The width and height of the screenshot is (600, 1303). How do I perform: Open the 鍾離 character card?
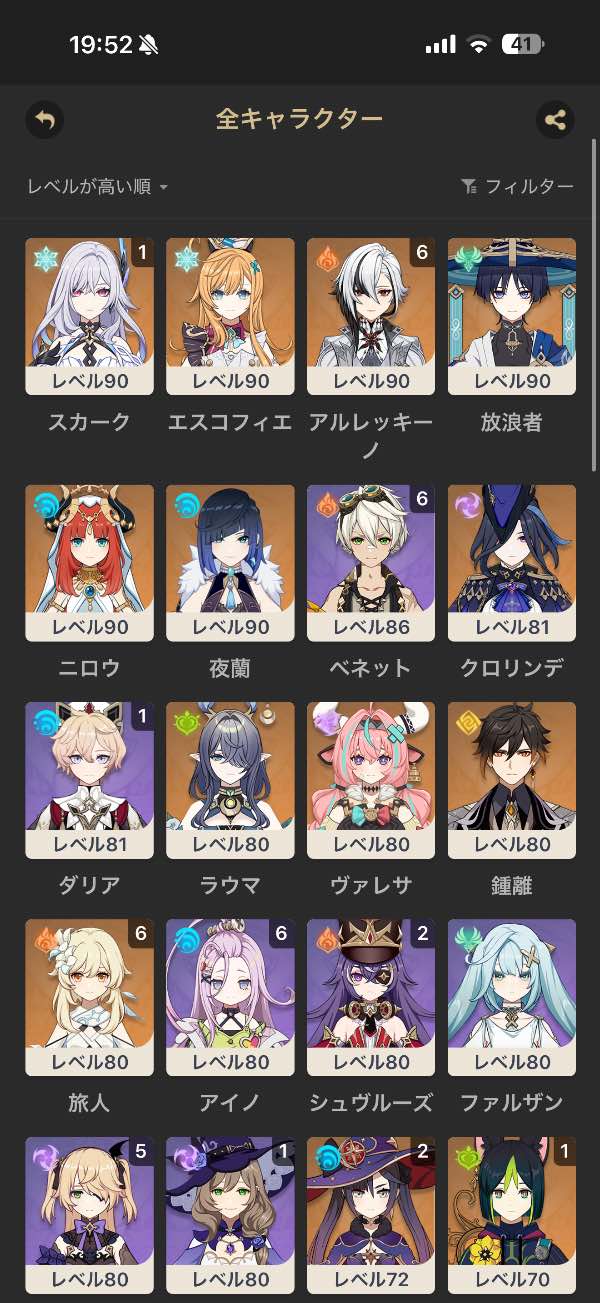pyautogui.click(x=512, y=780)
